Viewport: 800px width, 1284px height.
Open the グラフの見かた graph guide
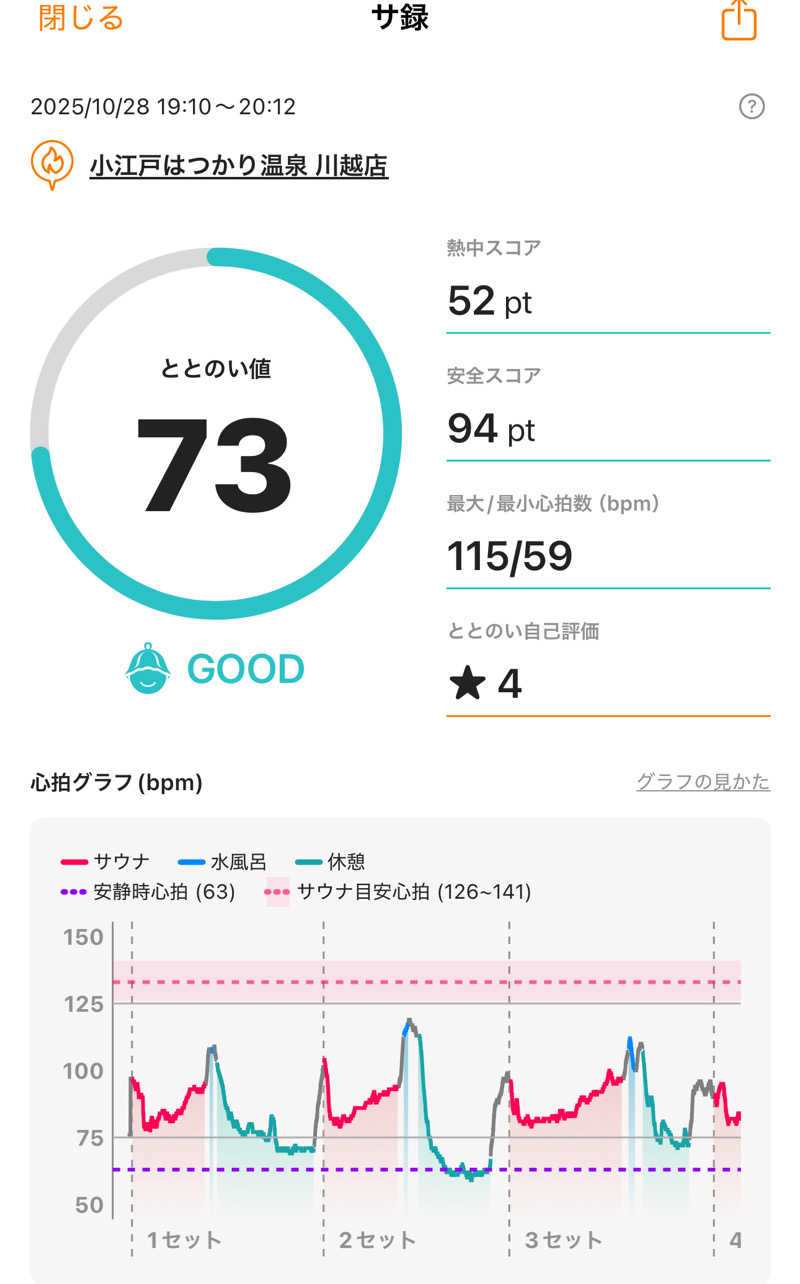pyautogui.click(x=703, y=782)
